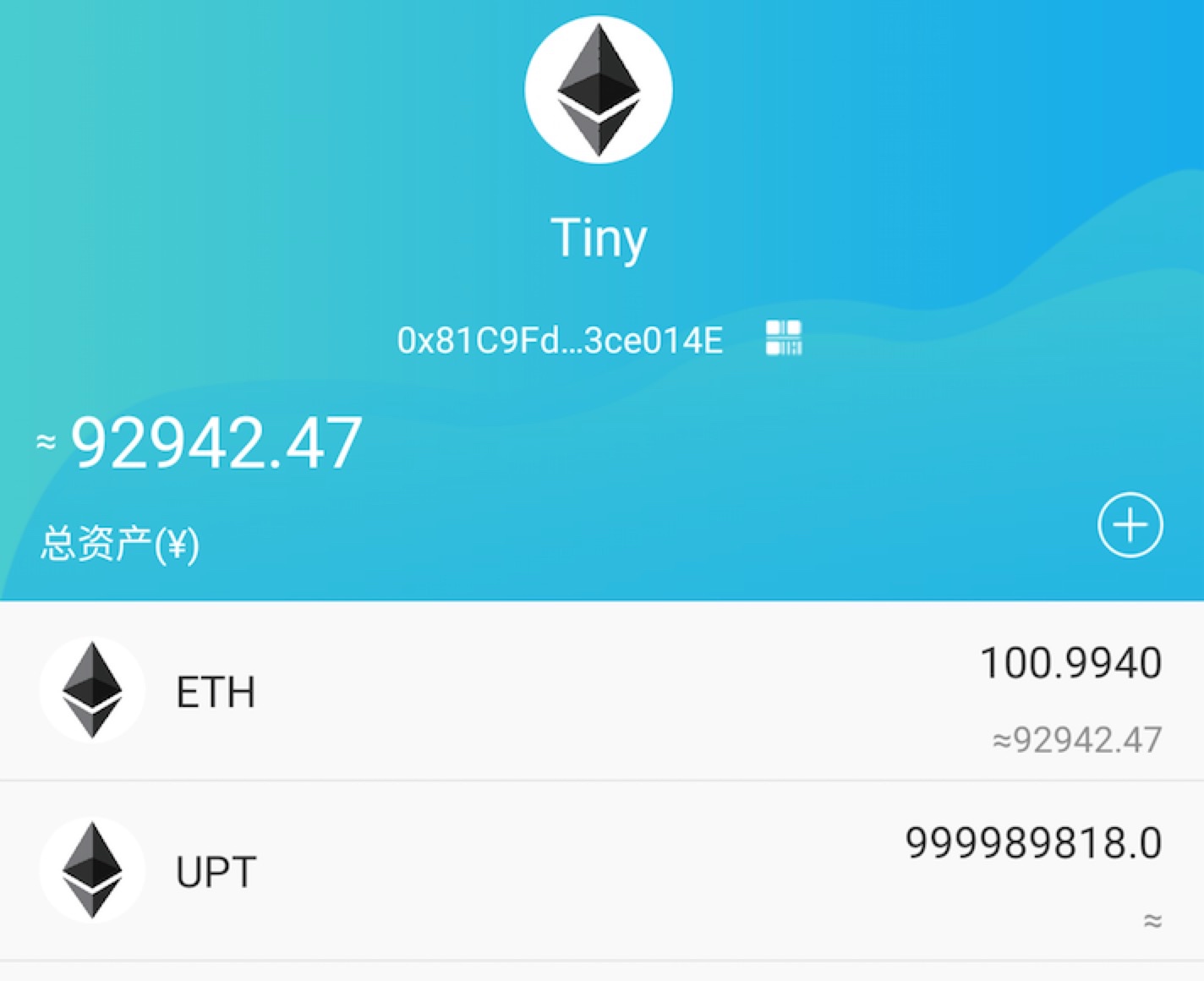Screen dimensions: 1204x981
Task: Open the UPT token row
Action: [600, 871]
